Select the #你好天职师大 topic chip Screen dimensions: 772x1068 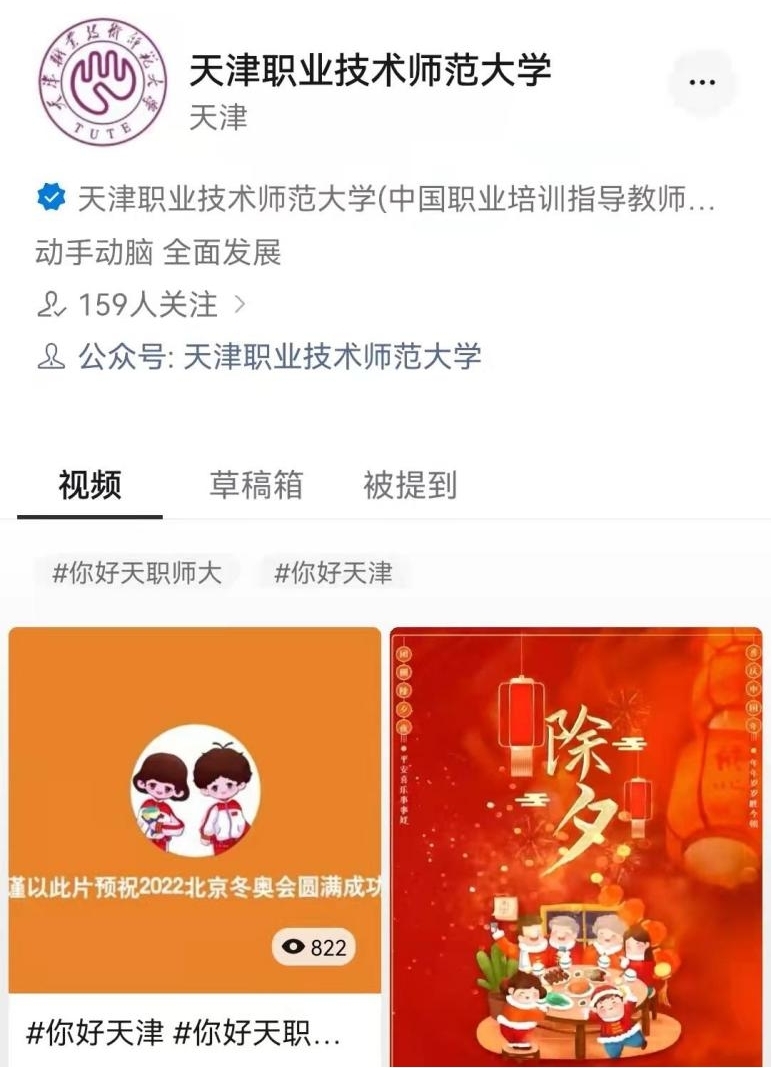pos(137,573)
